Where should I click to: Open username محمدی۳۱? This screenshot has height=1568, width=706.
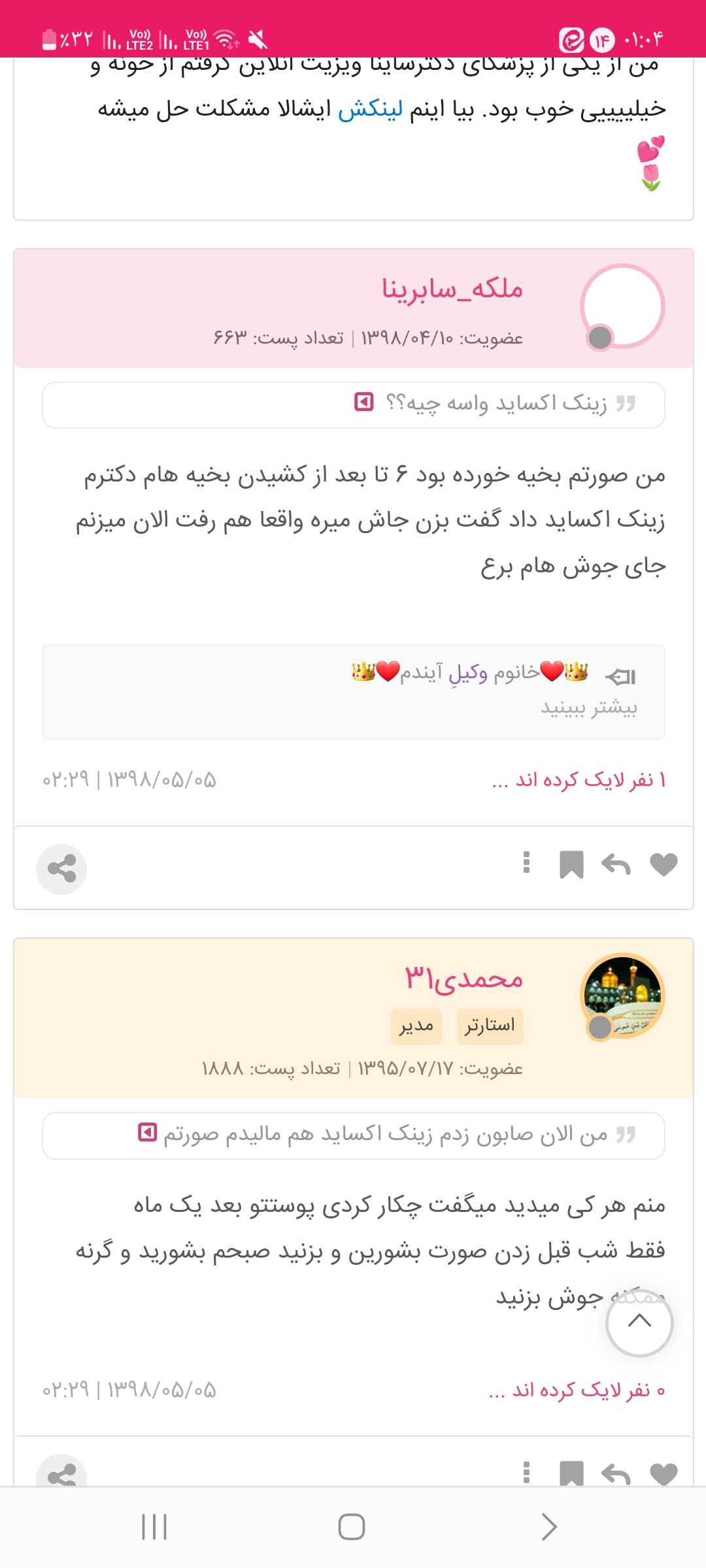(464, 978)
